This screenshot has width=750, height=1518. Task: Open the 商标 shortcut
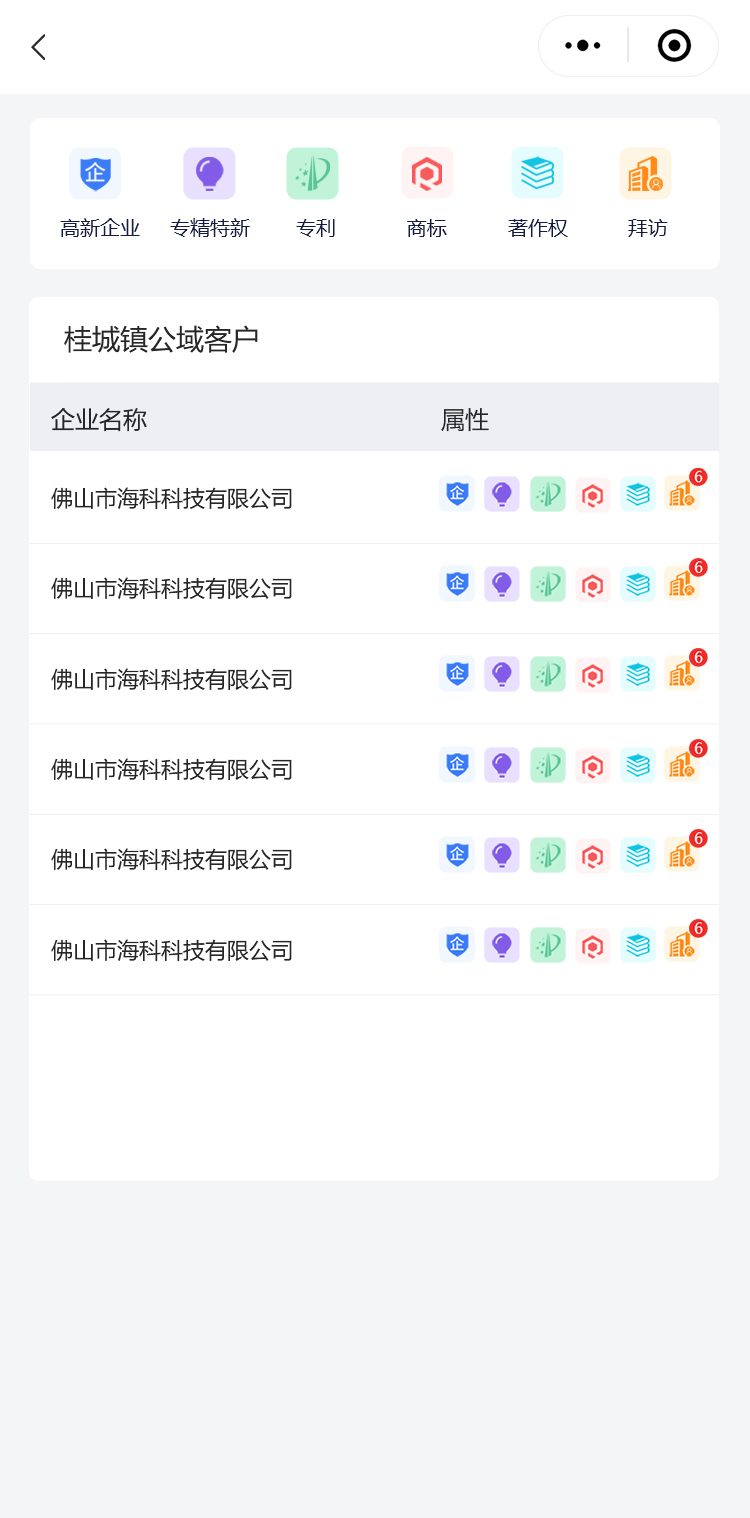pyautogui.click(x=427, y=190)
